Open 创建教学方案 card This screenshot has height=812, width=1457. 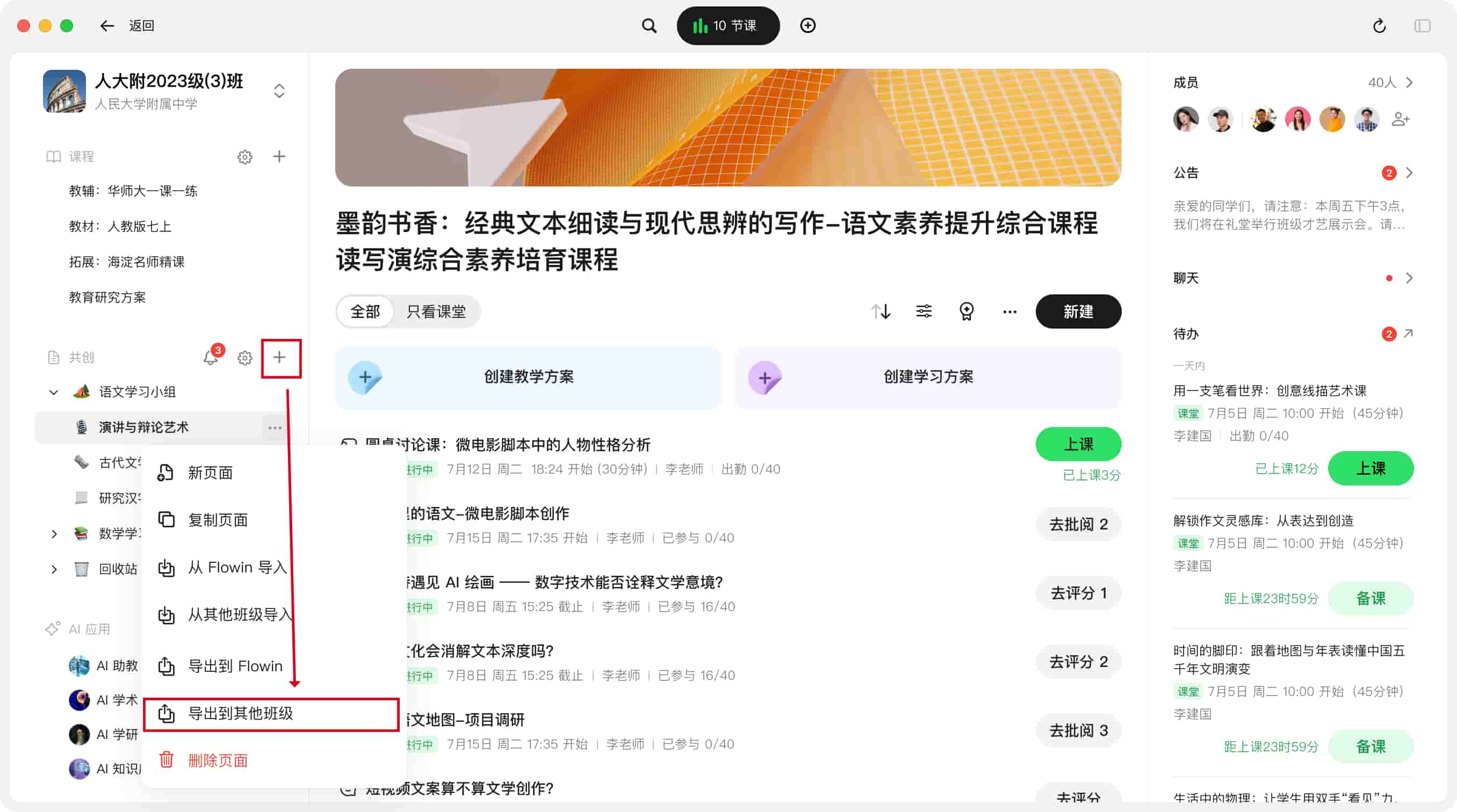(x=528, y=377)
